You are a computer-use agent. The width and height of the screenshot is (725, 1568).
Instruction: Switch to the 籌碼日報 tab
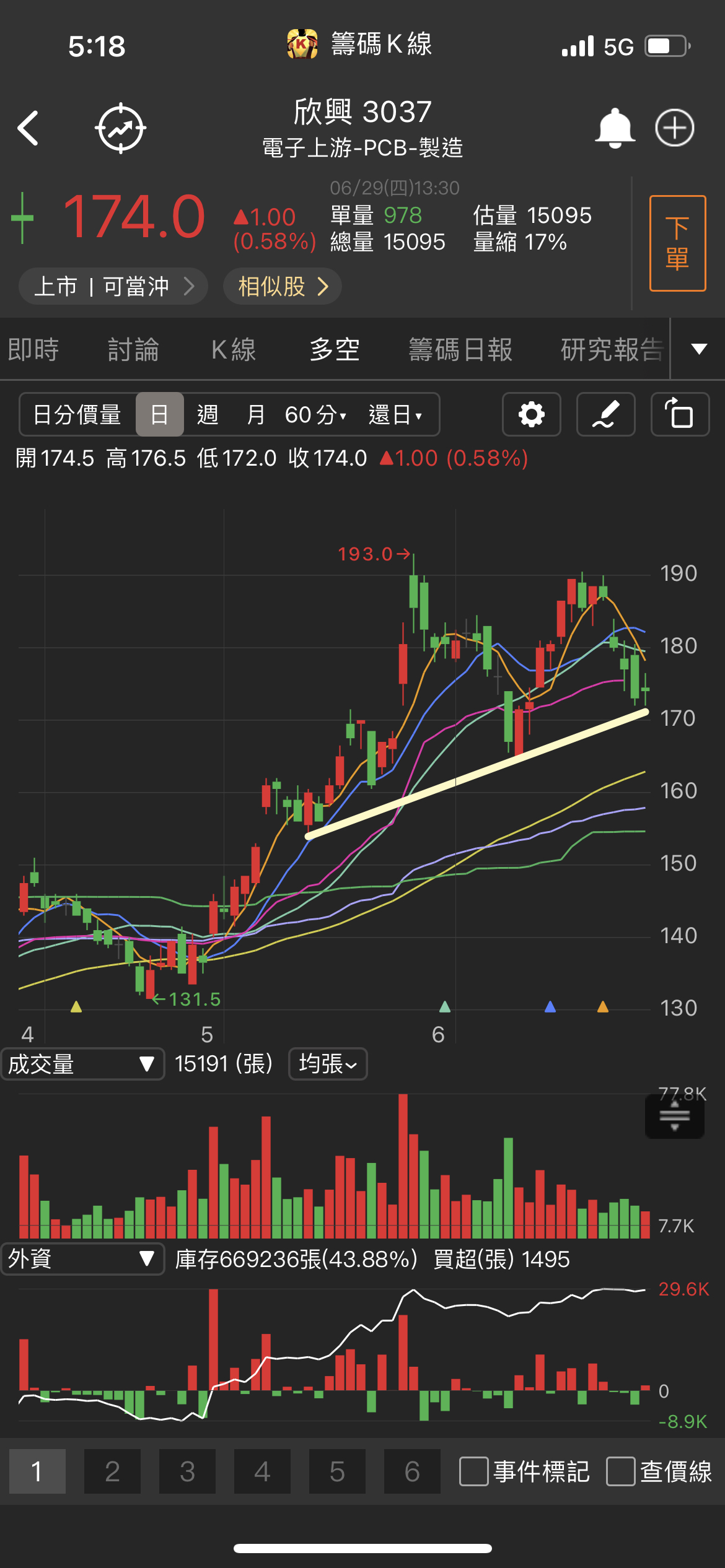(x=460, y=349)
